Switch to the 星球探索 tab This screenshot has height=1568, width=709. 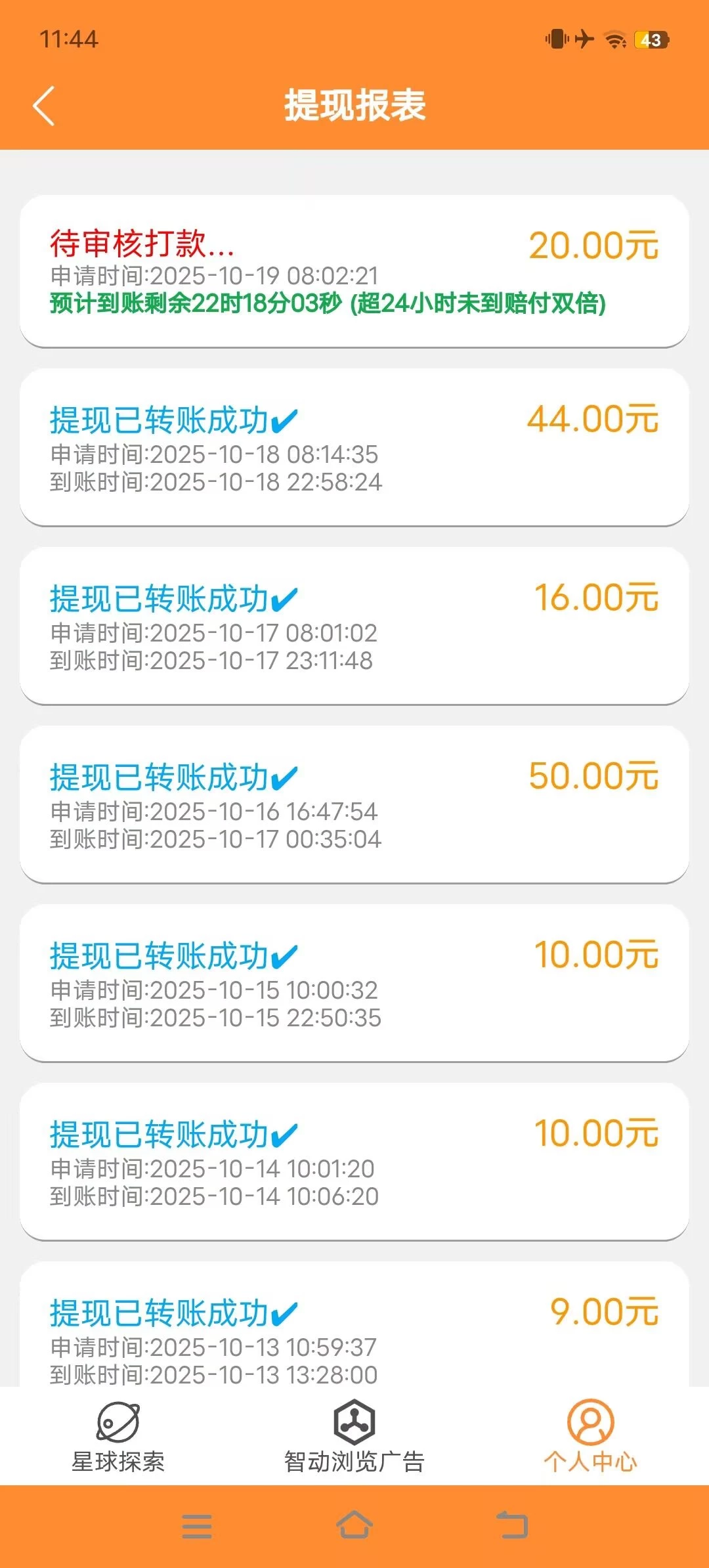(118, 1437)
